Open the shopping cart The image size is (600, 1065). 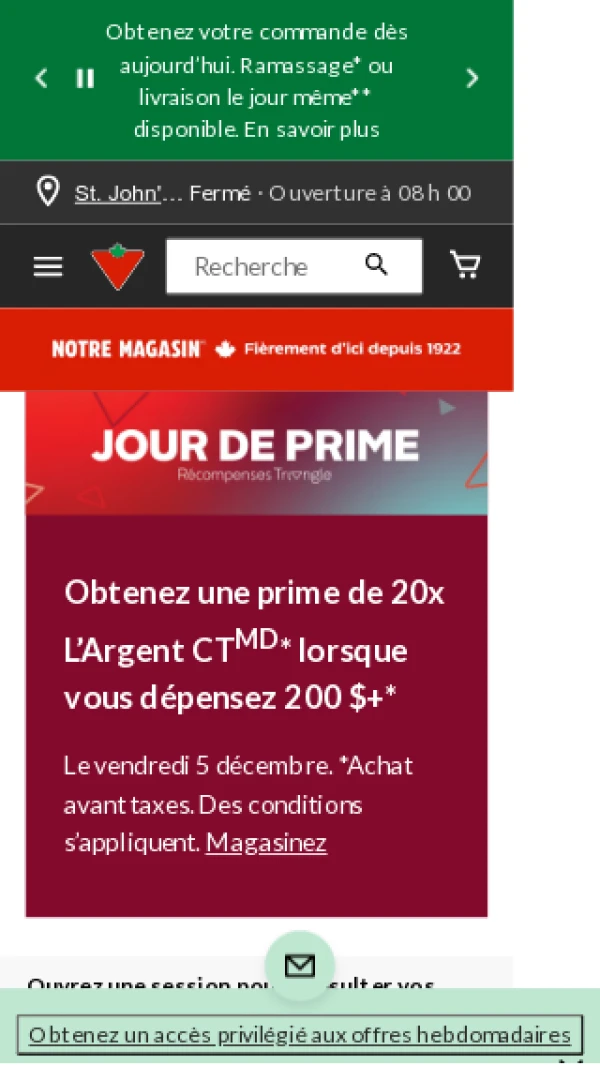tap(465, 265)
